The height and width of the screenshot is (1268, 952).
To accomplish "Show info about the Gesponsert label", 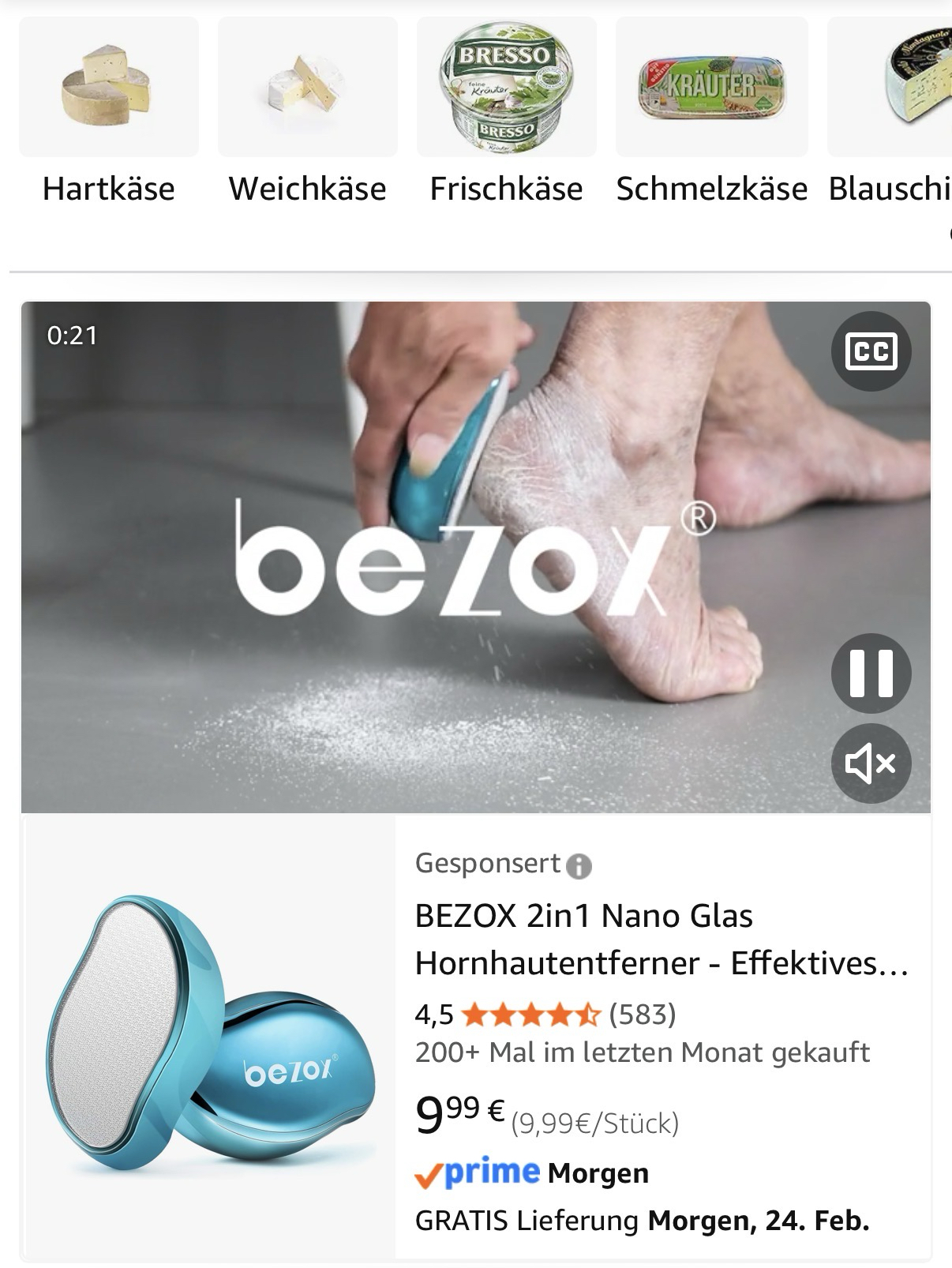I will point(579,866).
